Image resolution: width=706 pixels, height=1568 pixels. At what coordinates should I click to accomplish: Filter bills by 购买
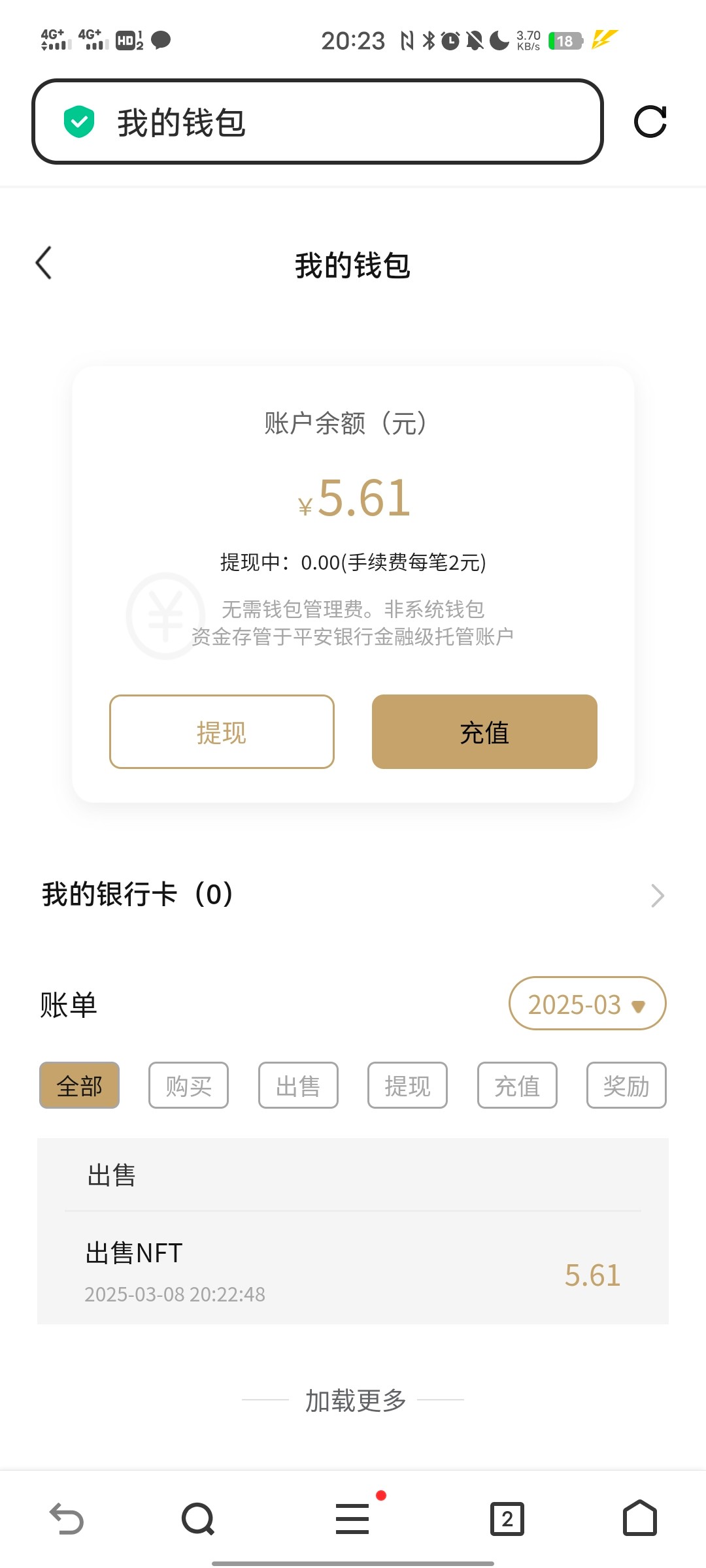pos(188,1085)
